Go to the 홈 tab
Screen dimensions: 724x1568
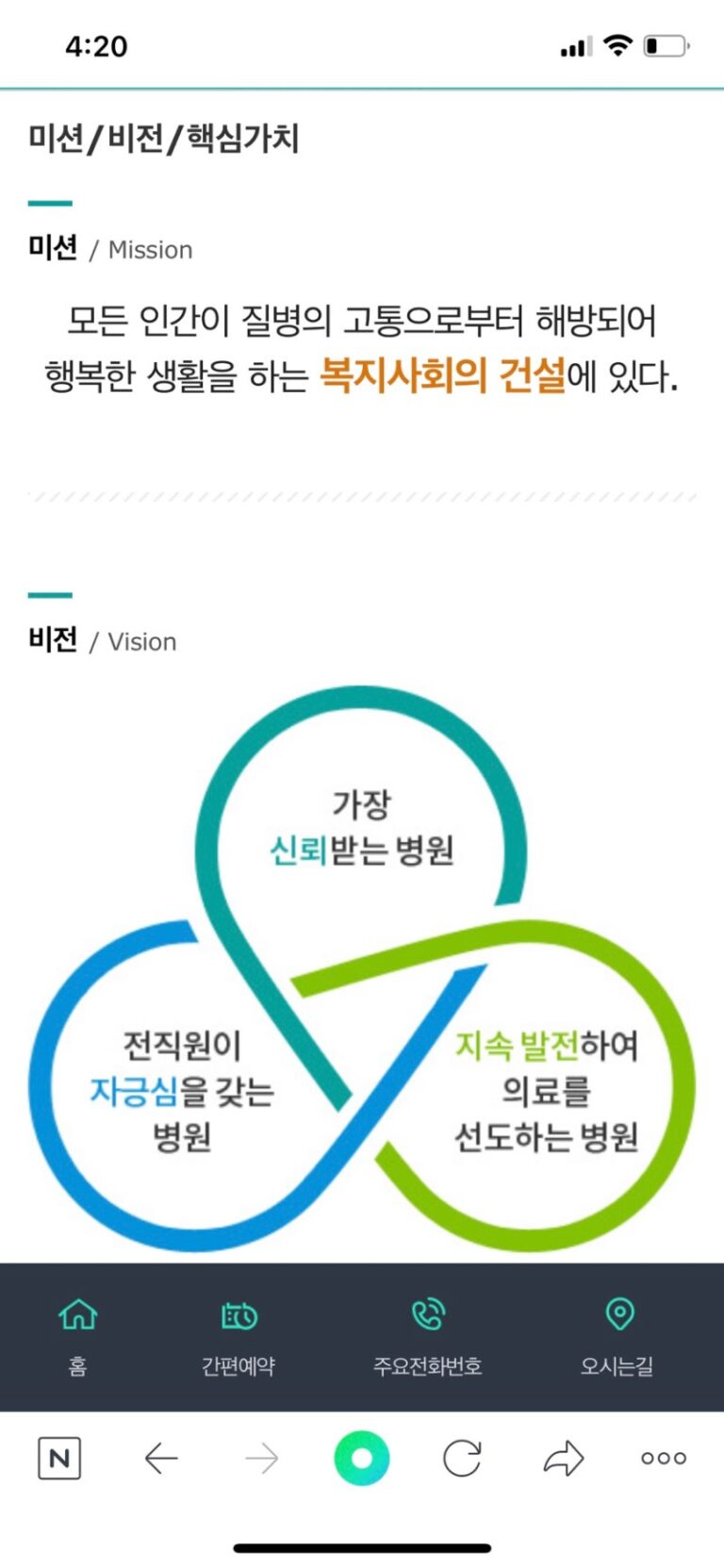pos(78,1335)
